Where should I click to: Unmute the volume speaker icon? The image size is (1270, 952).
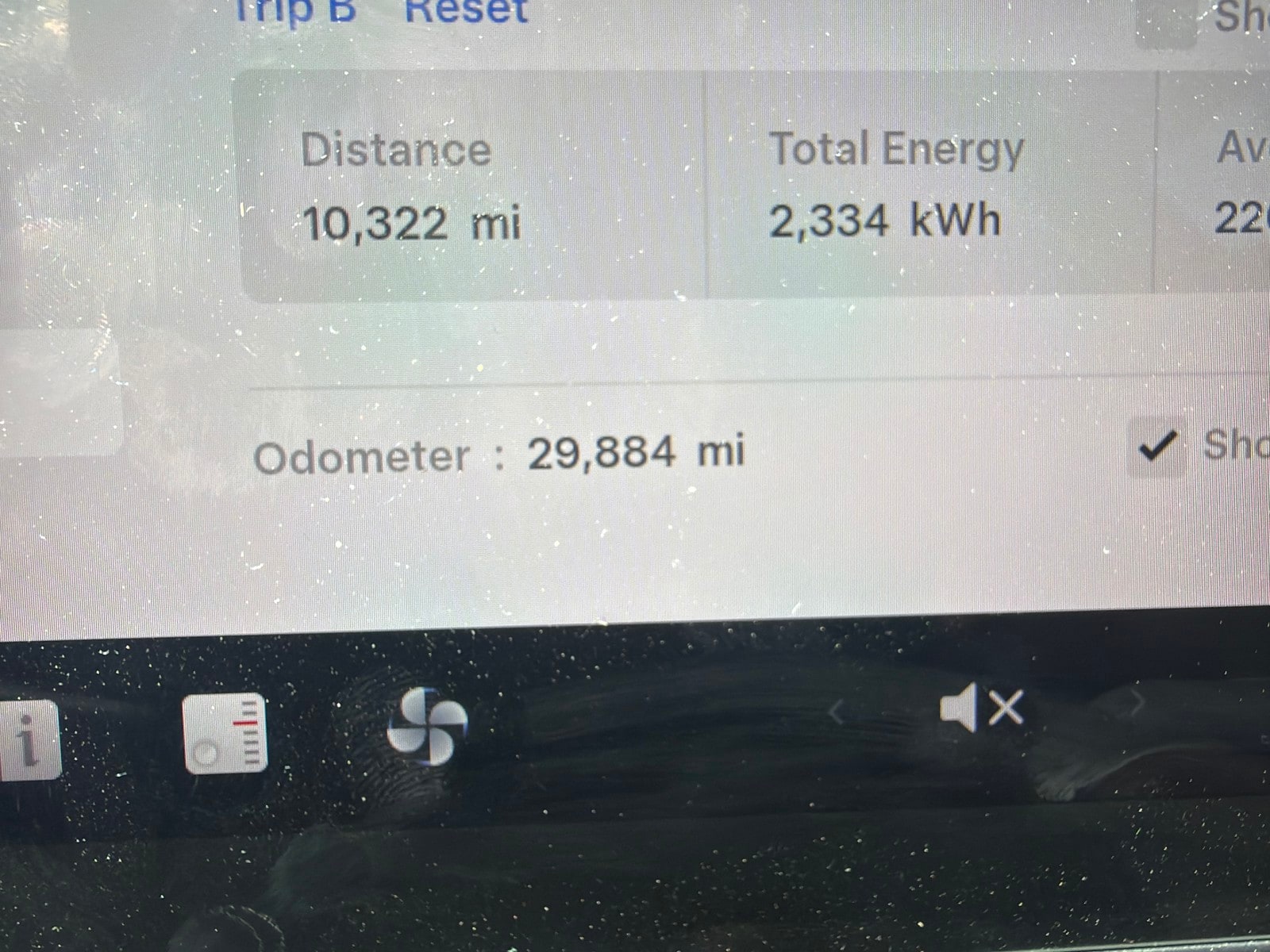981,708
